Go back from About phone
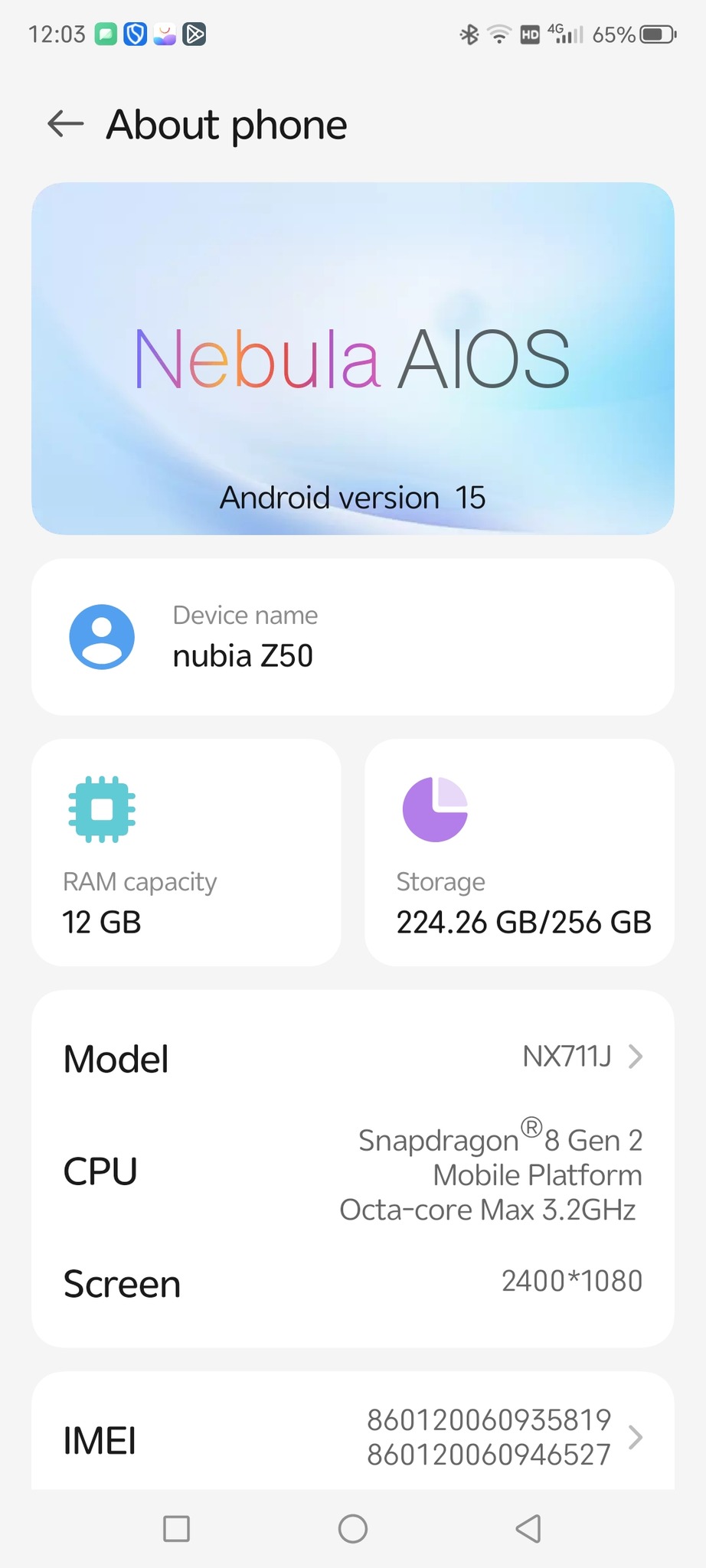This screenshot has height=1568, width=706. [x=66, y=124]
